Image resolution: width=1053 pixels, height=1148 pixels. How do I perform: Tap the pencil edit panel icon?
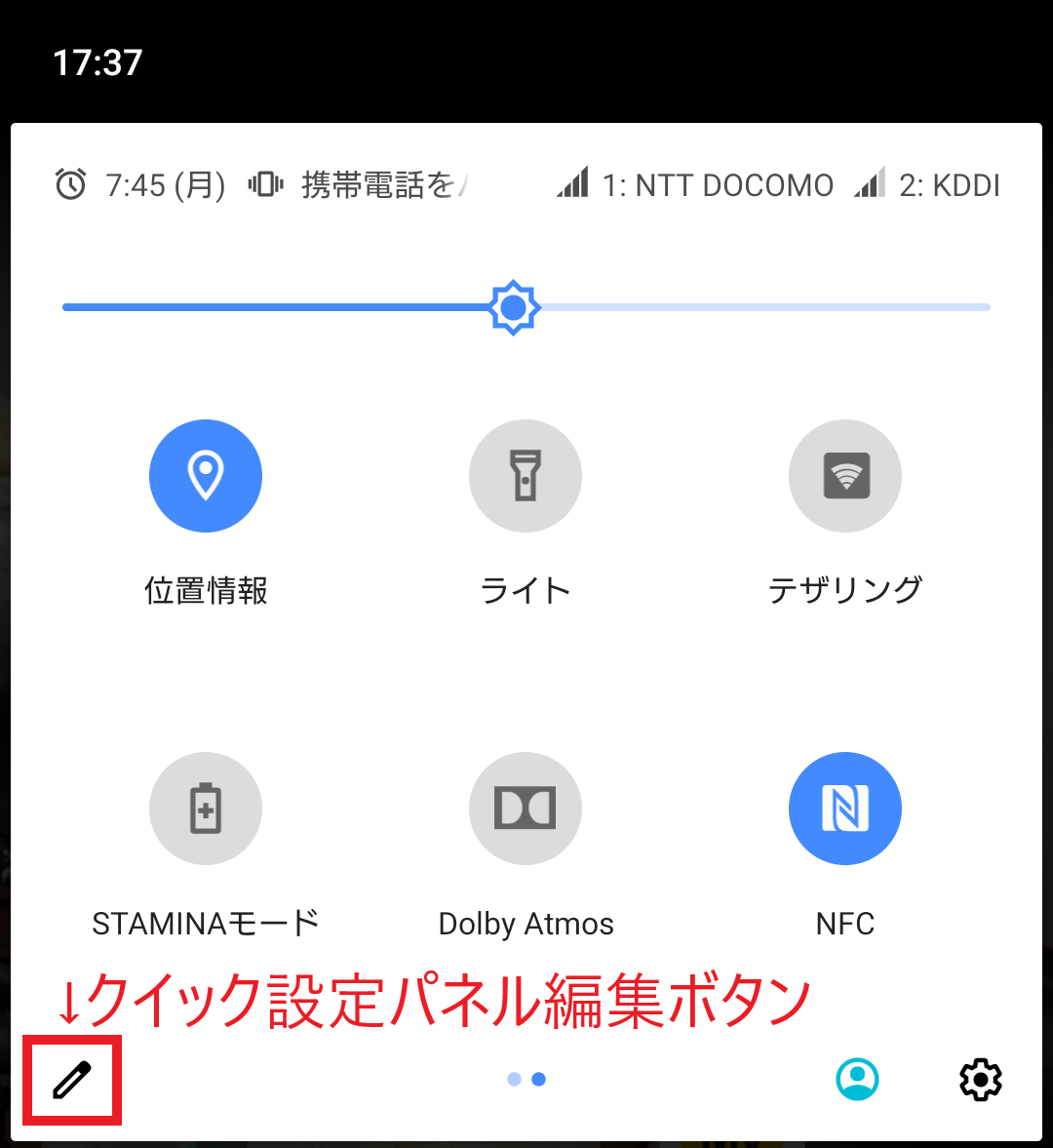[72, 1080]
